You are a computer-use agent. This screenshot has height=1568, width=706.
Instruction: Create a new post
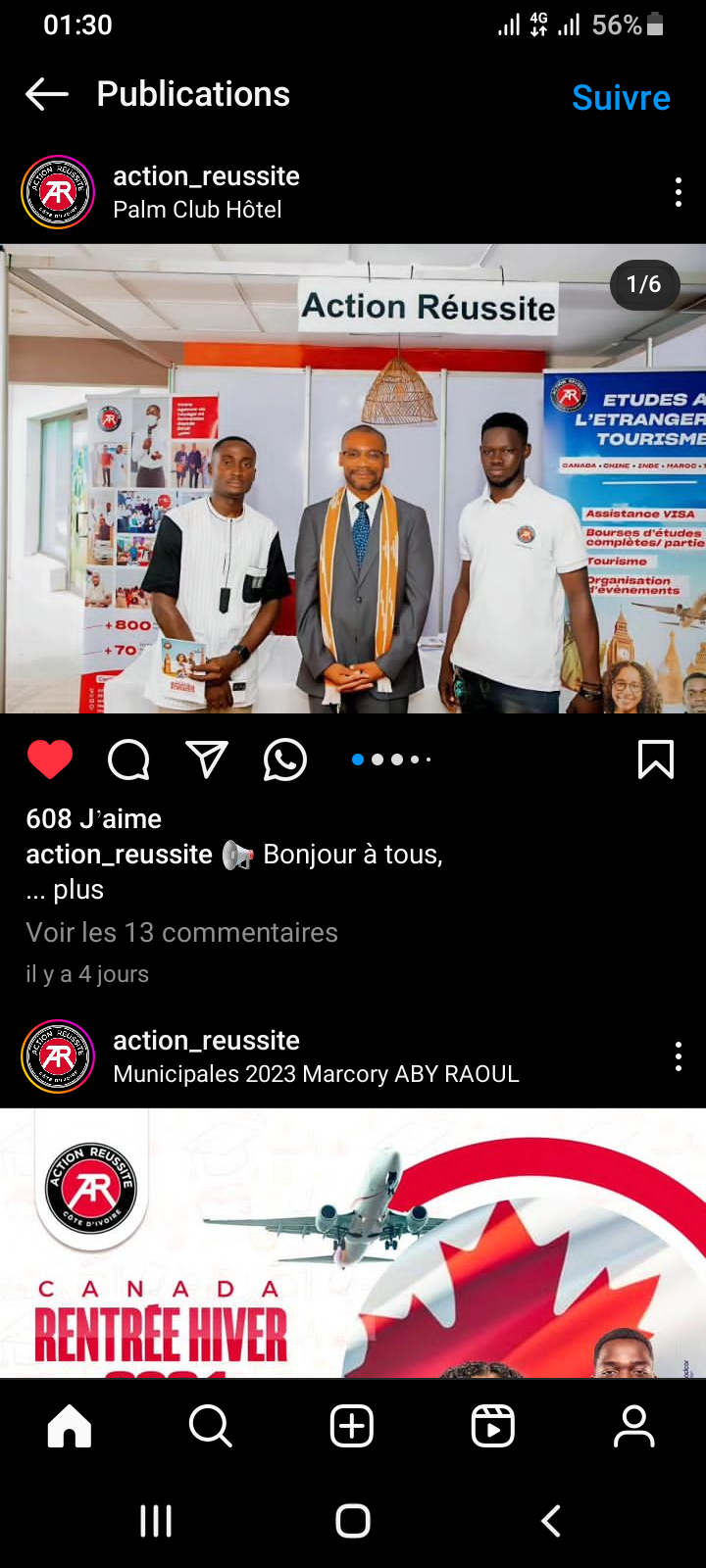click(x=352, y=1426)
